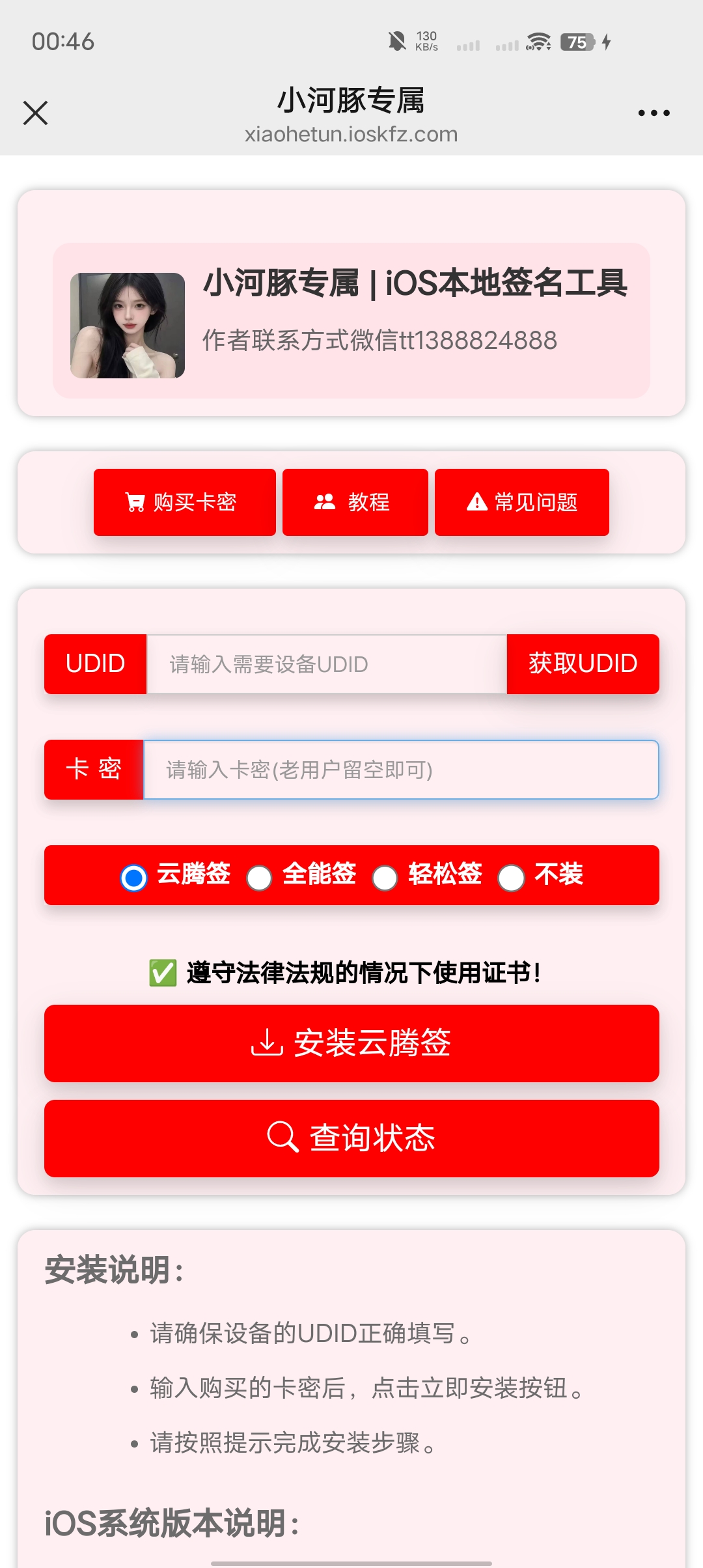
Task: Focus the UDID input field
Action: coord(326,664)
